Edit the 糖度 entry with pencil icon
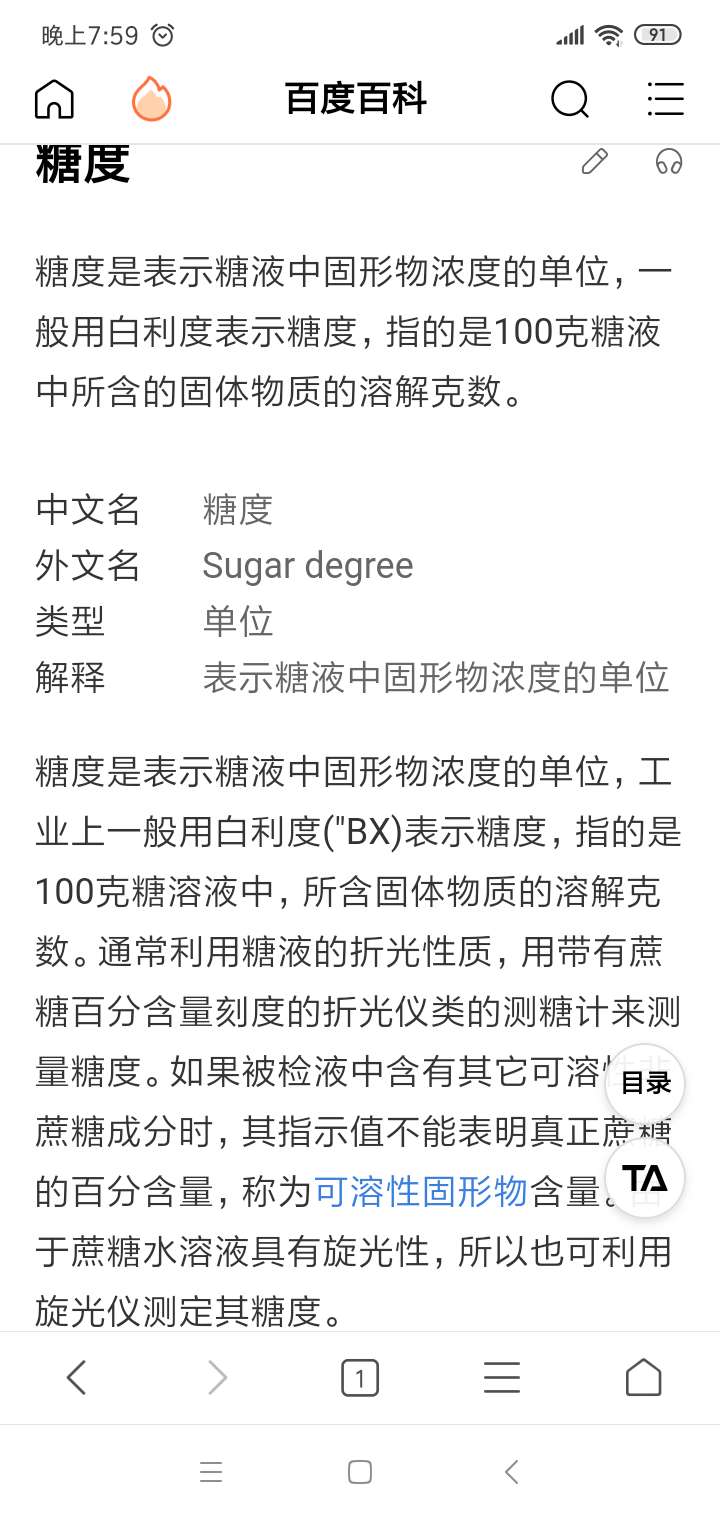720x1520 pixels. (x=595, y=161)
